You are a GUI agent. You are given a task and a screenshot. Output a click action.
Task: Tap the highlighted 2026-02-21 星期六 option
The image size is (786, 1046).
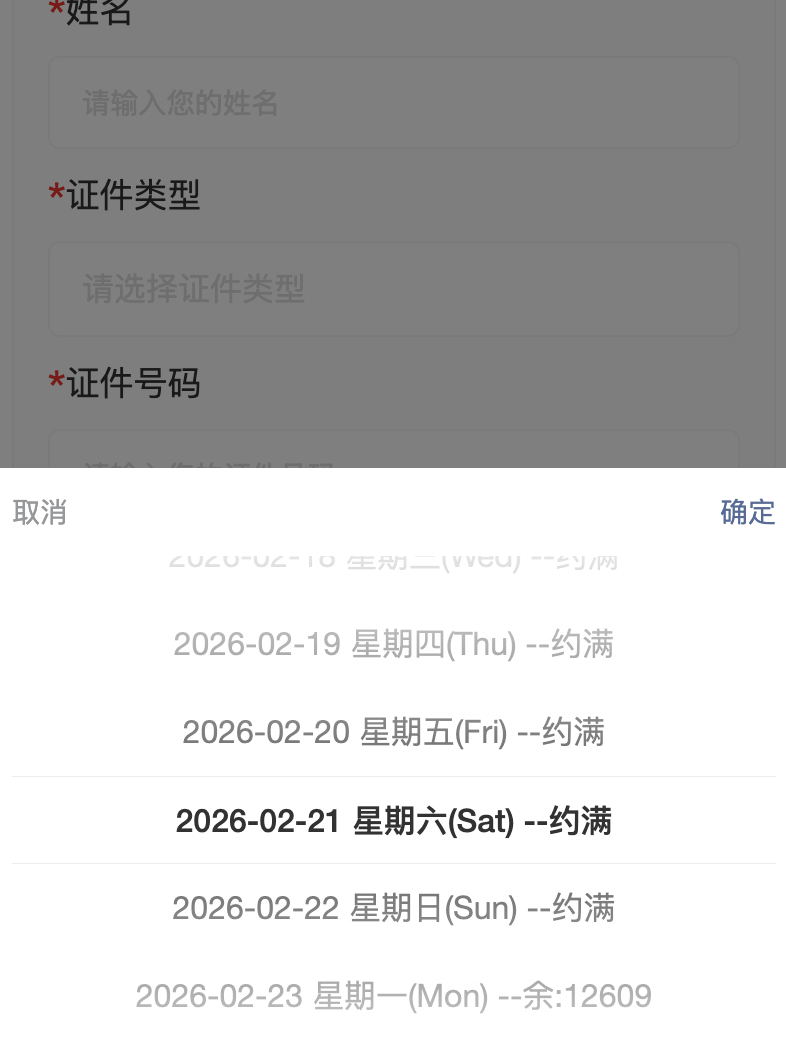tap(393, 821)
